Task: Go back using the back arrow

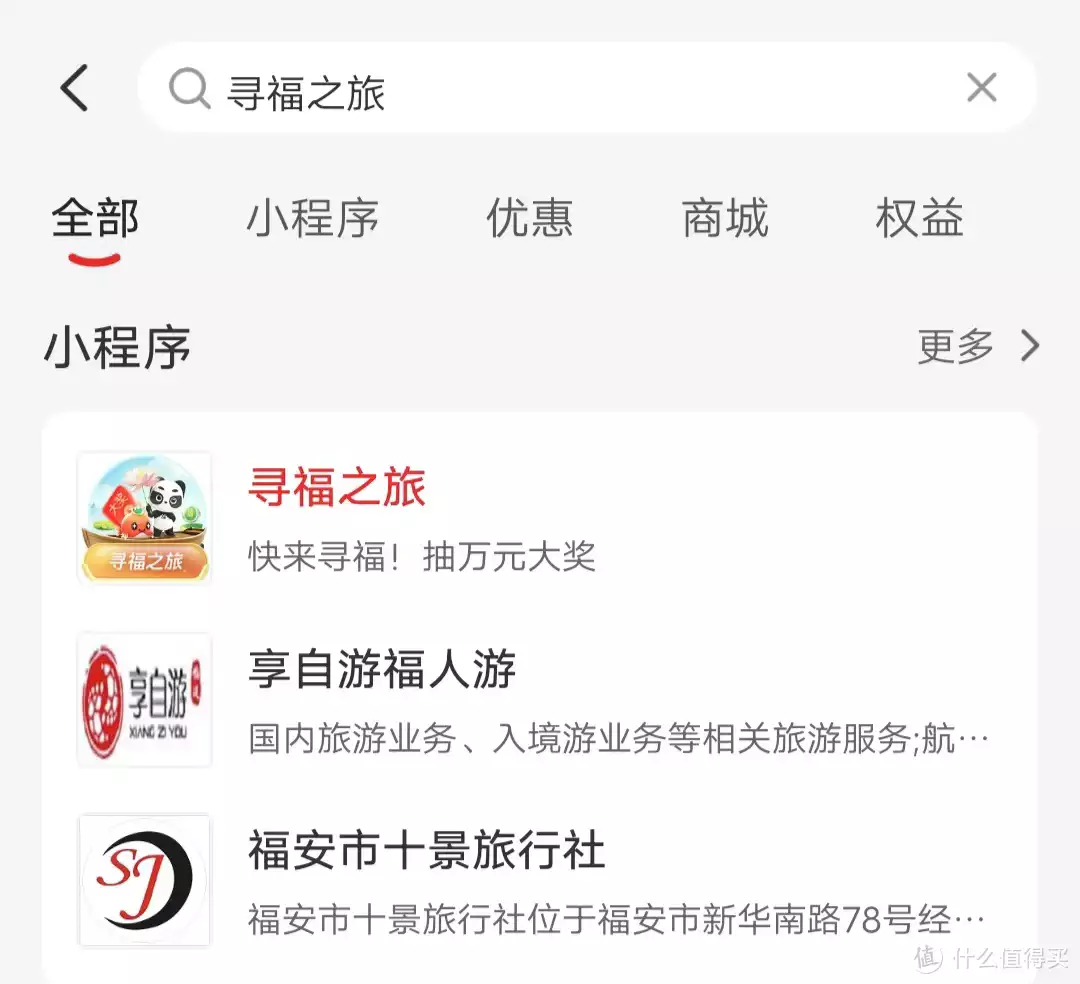Action: pyautogui.click(x=74, y=88)
